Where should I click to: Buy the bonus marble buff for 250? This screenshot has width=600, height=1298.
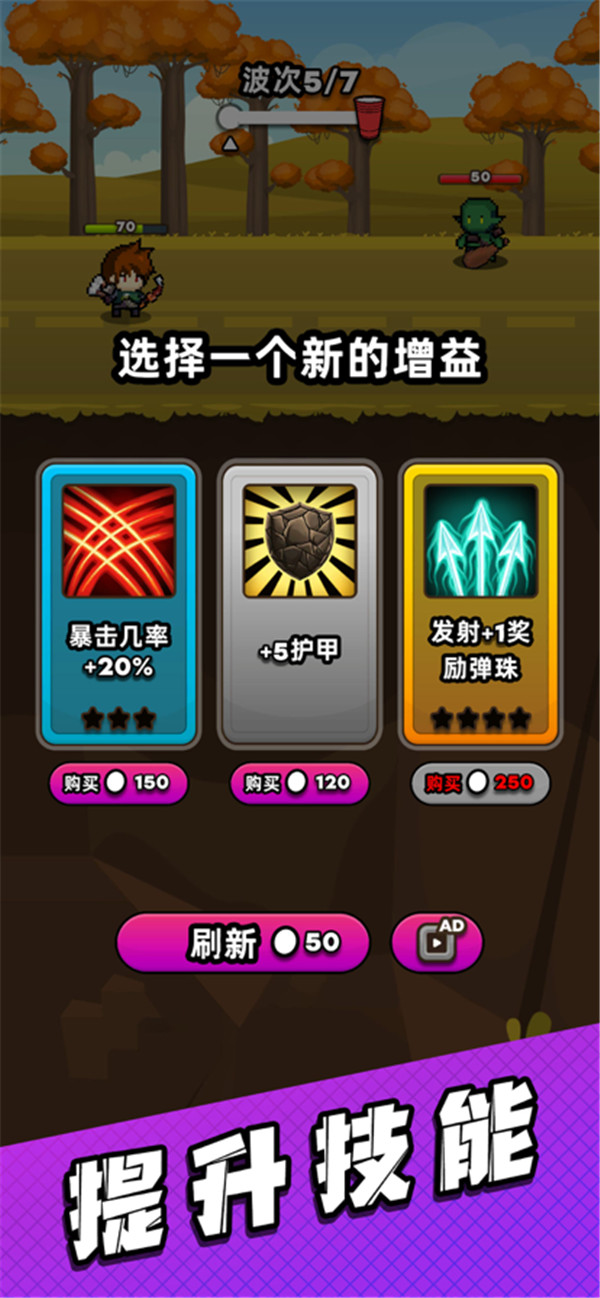click(481, 783)
